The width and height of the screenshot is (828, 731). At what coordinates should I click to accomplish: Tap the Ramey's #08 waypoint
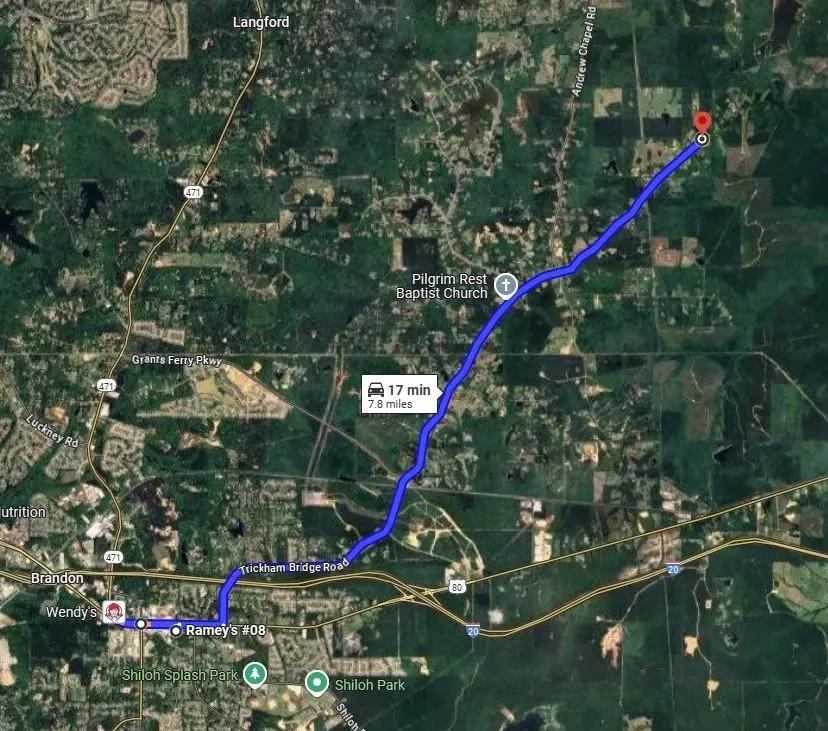(x=177, y=631)
